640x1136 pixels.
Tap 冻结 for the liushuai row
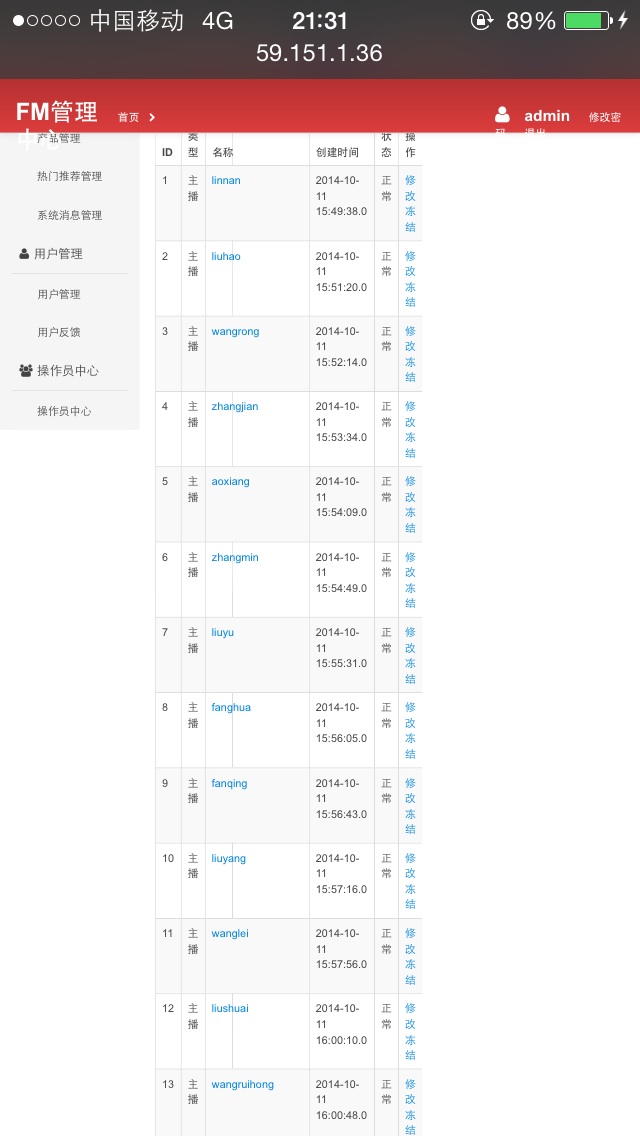(x=410, y=1048)
